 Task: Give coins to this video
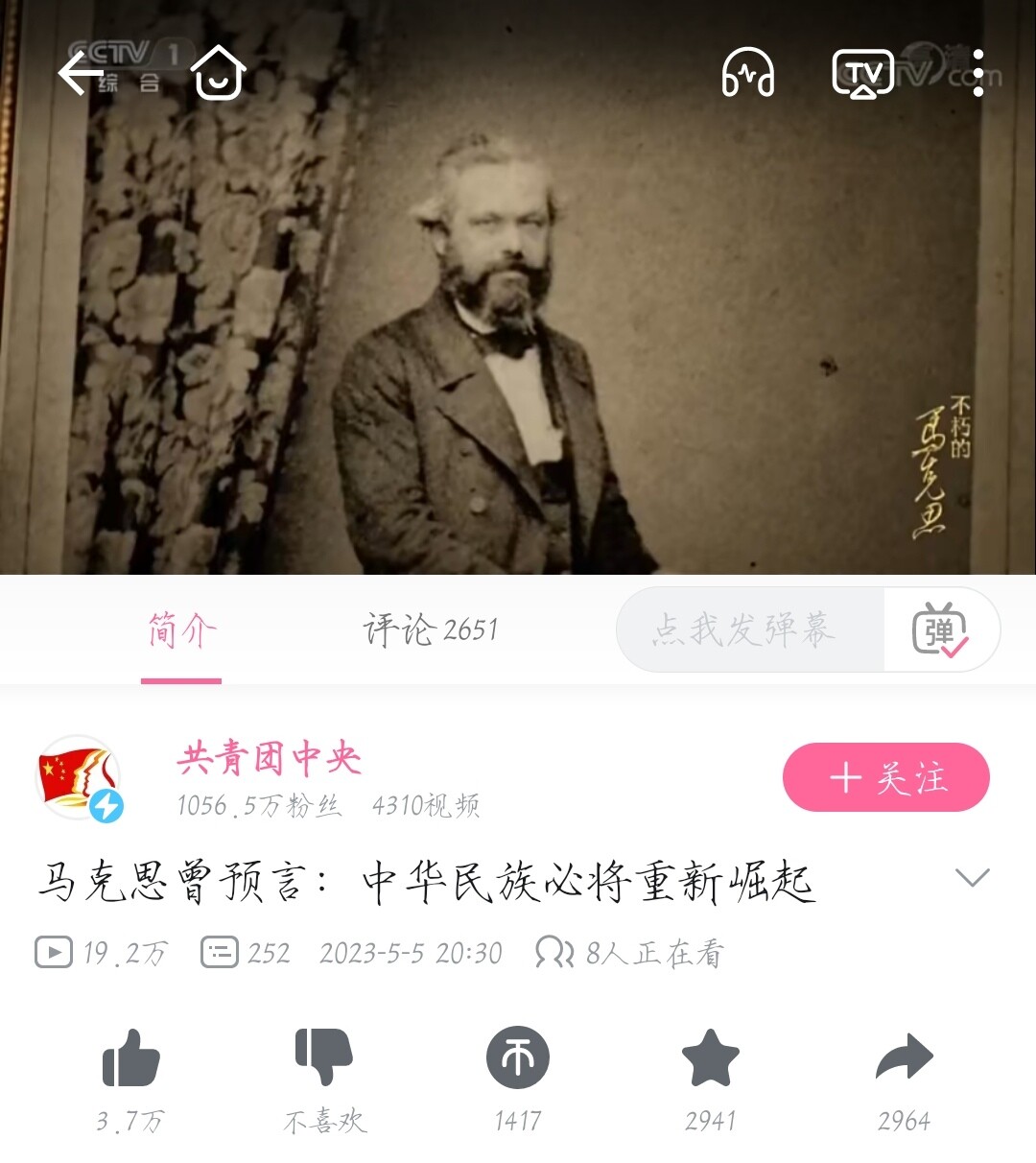pos(518,1058)
